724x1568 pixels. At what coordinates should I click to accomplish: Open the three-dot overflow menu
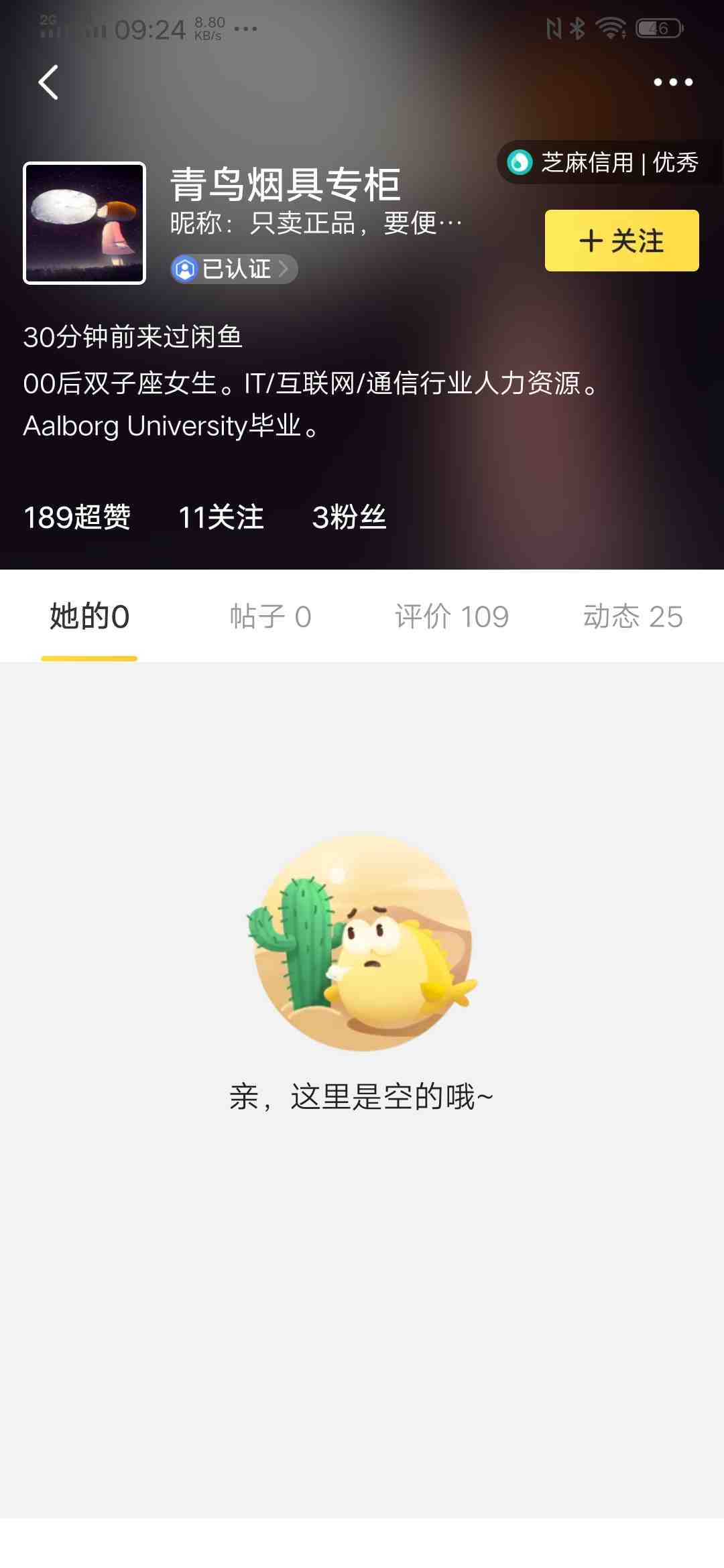tap(673, 82)
